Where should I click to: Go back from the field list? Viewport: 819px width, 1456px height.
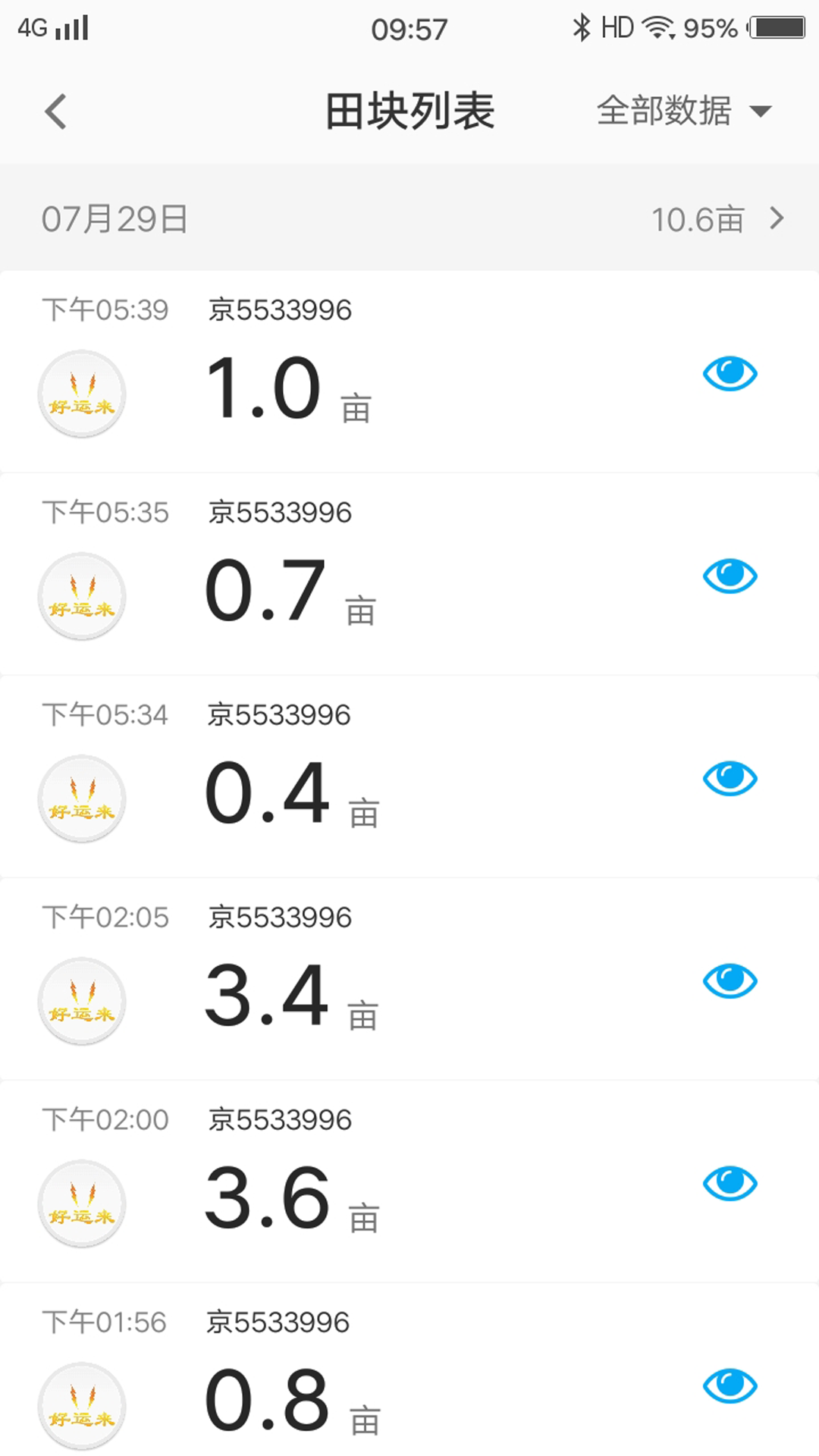click(x=55, y=111)
